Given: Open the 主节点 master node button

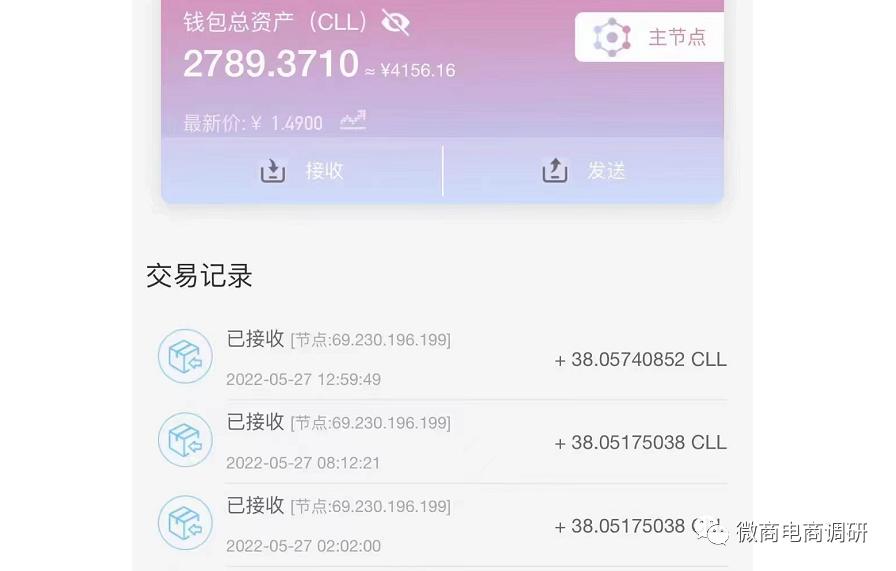Looking at the screenshot, I should [650, 38].
